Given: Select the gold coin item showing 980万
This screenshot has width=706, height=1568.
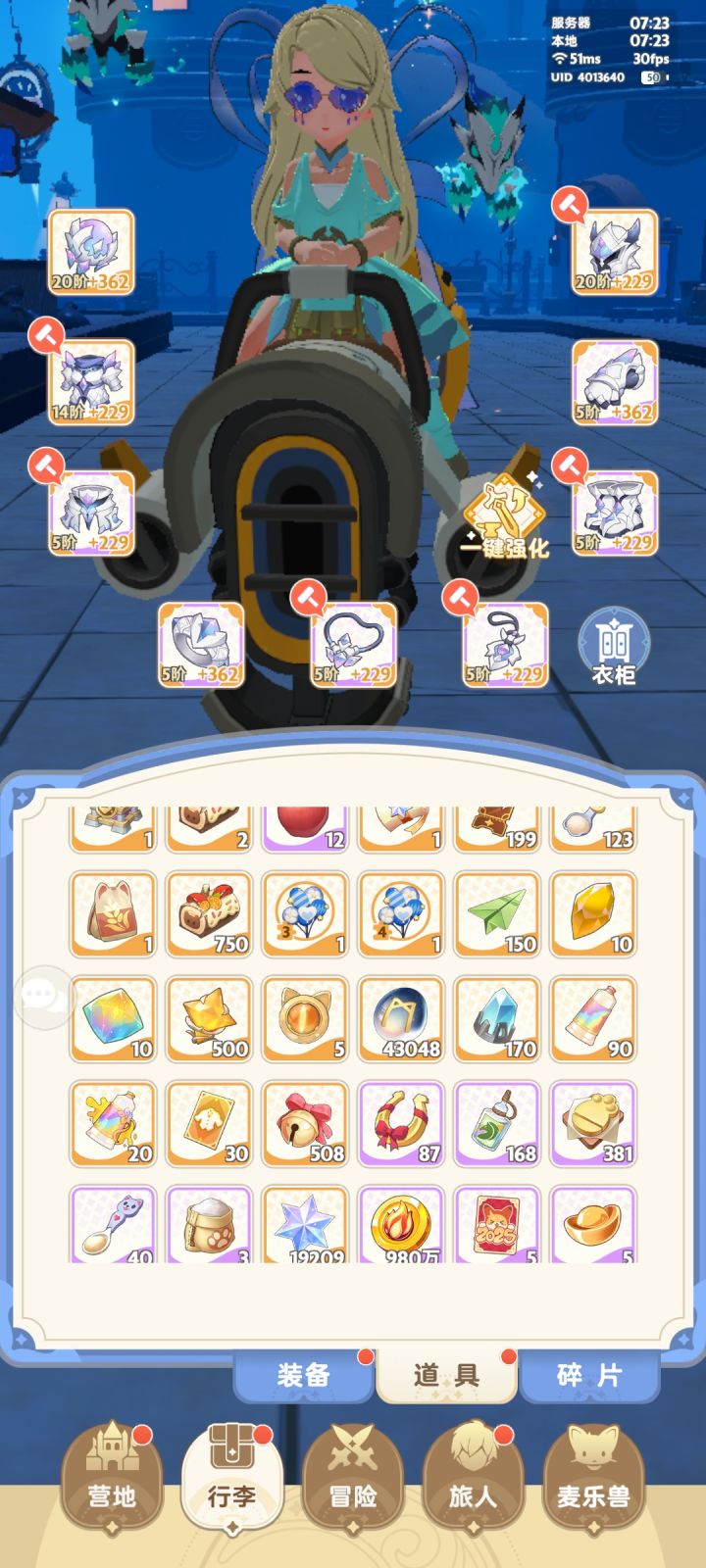Looking at the screenshot, I should click(400, 1223).
